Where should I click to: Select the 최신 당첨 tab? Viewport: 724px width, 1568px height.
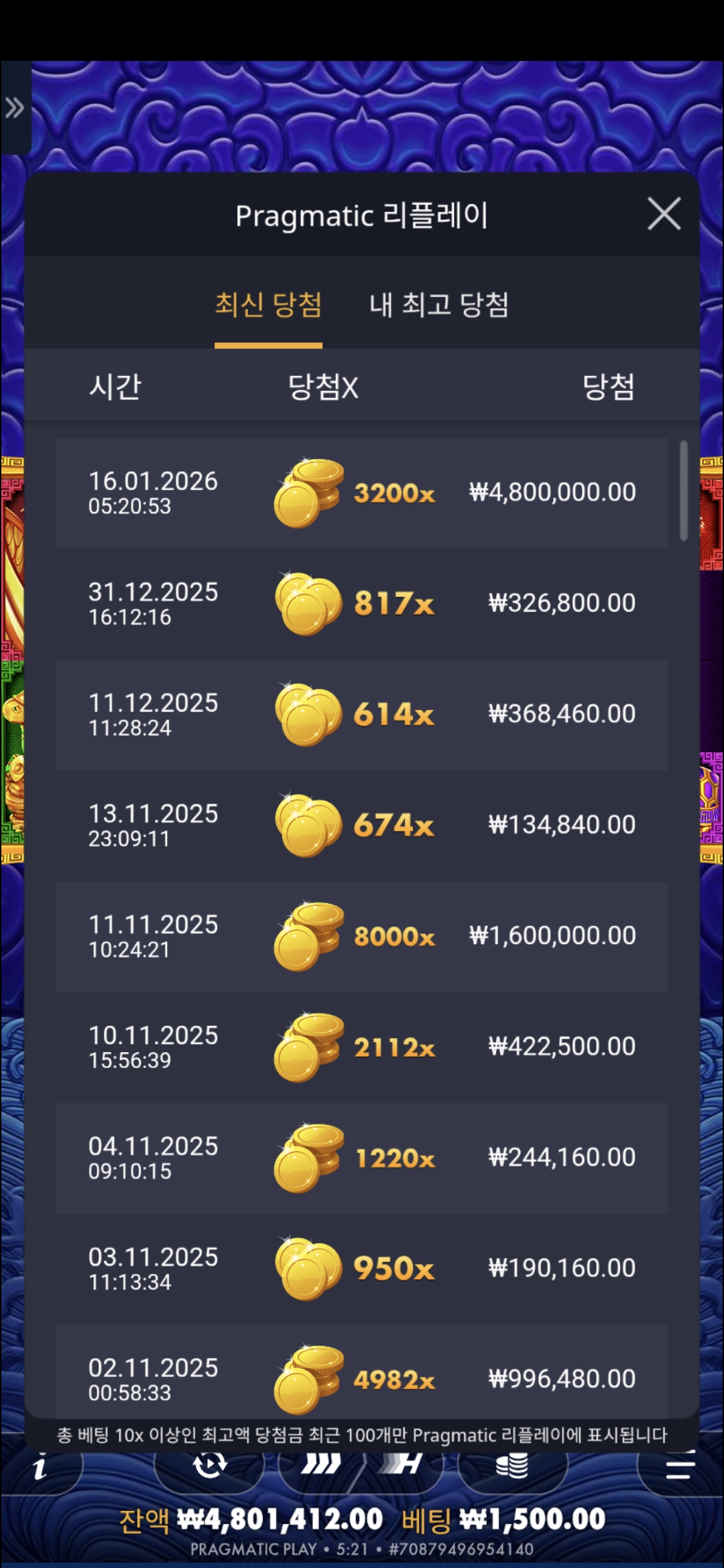coord(268,305)
